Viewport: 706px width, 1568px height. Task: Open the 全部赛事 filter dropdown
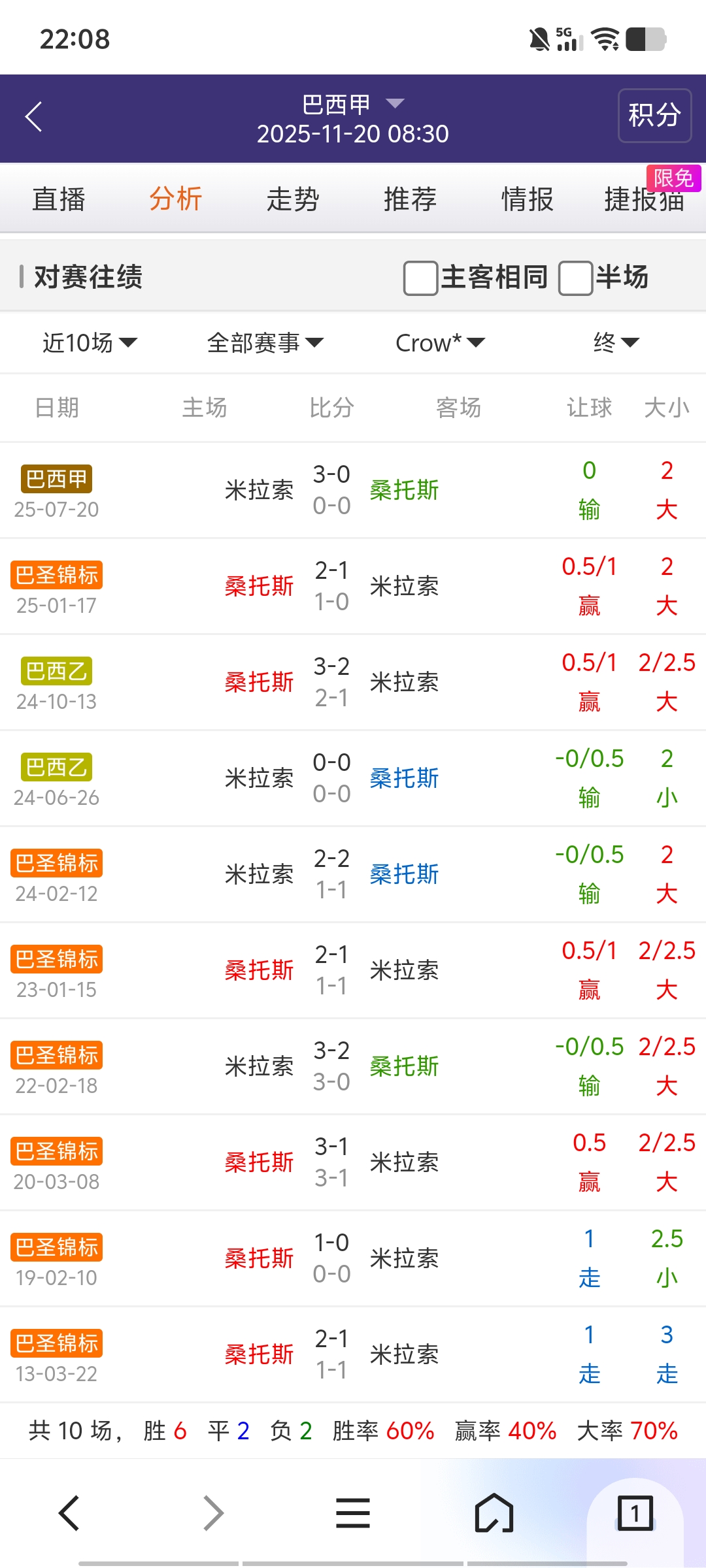[265, 342]
